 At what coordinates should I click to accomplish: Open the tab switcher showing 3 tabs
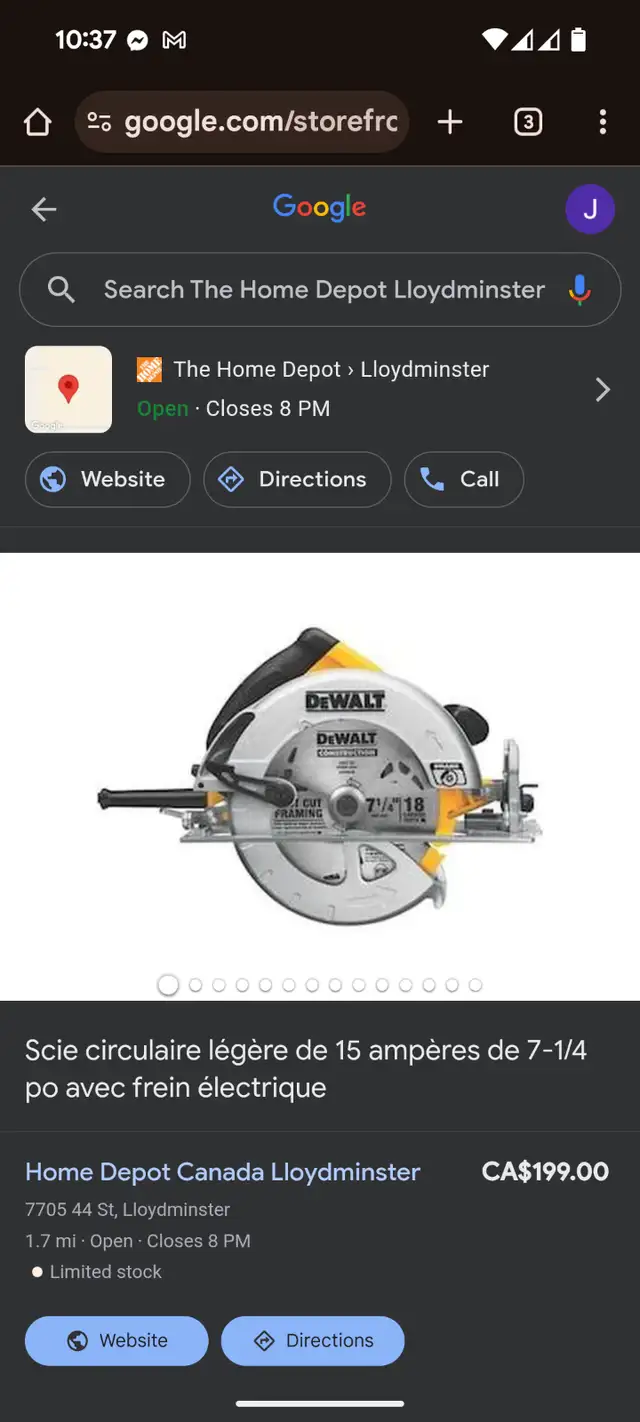[x=528, y=122]
